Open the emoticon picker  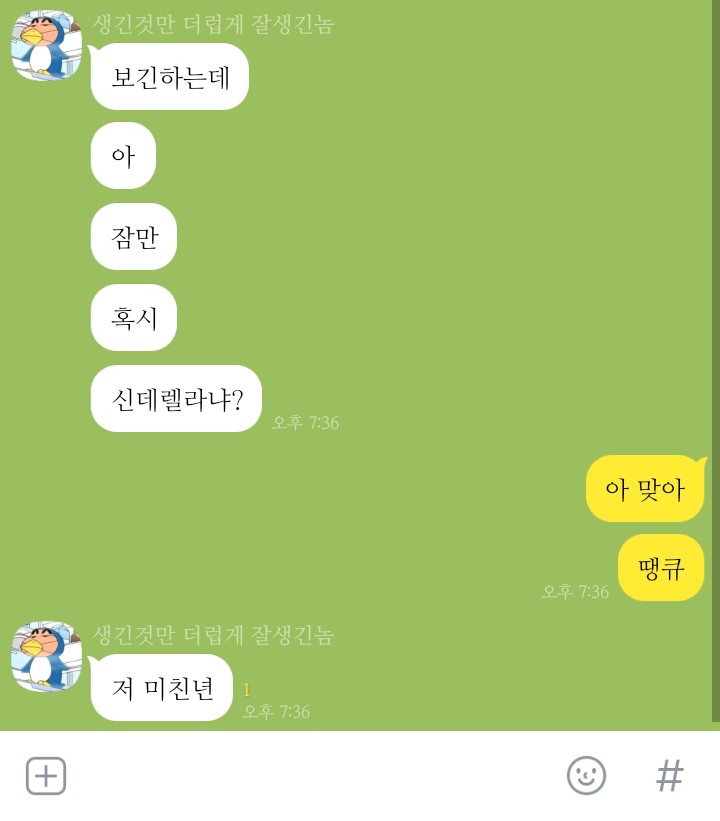(x=586, y=776)
